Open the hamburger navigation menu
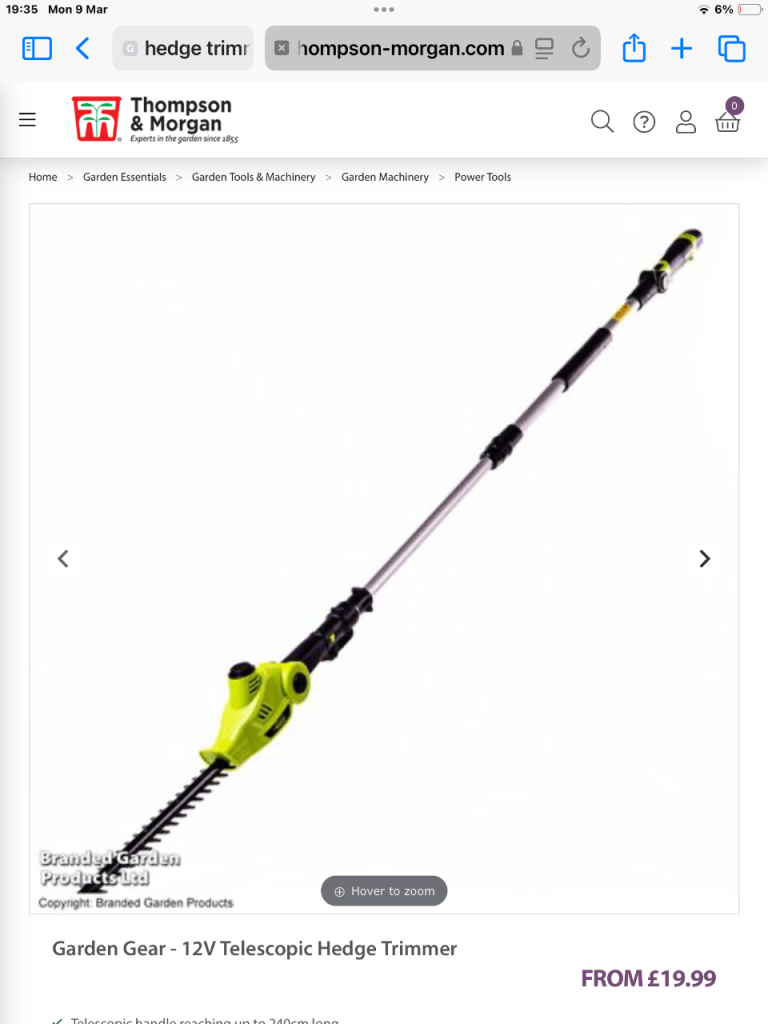Viewport: 768px width, 1024px height. click(x=27, y=120)
